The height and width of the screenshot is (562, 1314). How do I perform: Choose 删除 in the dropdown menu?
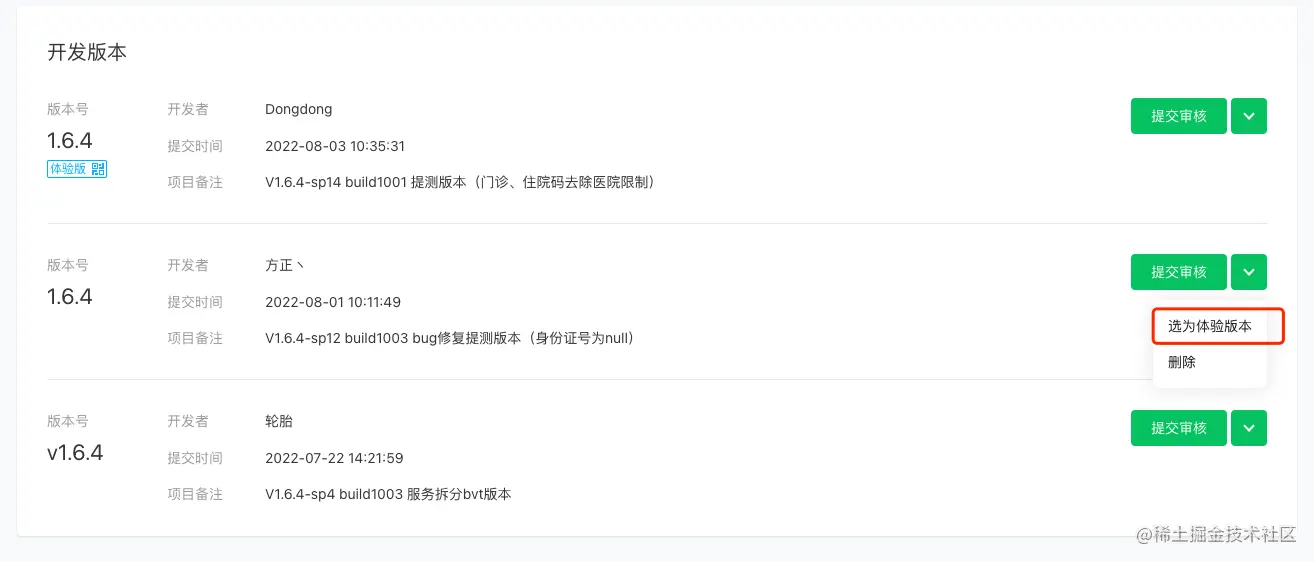1182,362
